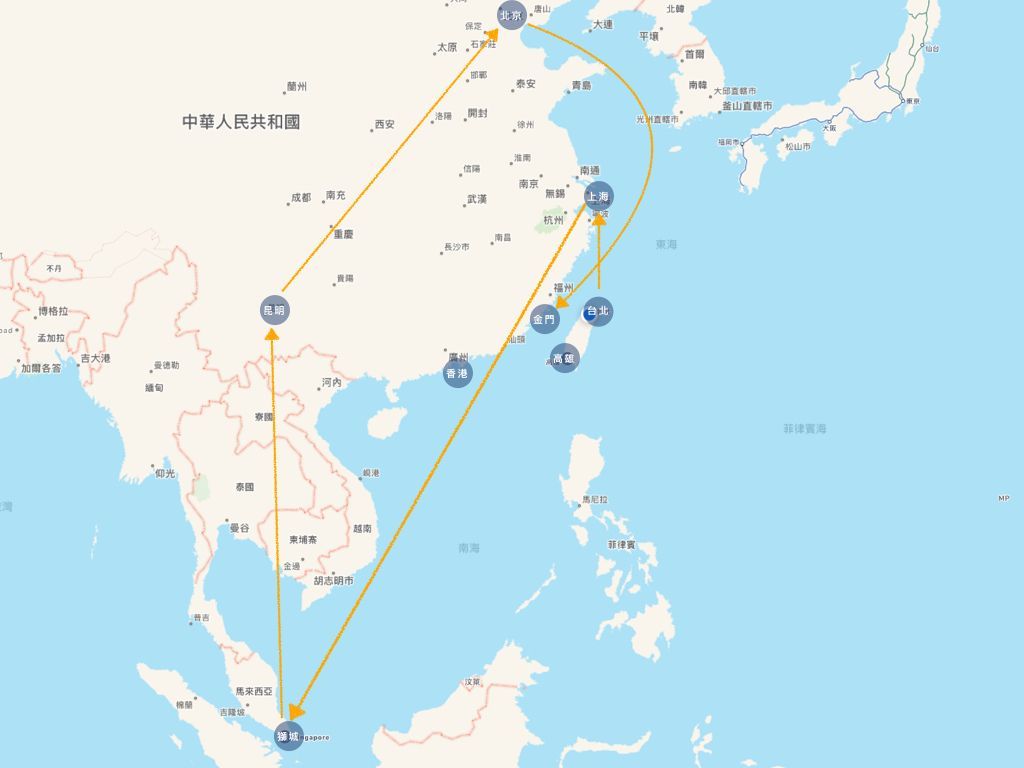This screenshot has height=768, width=1024.
Task: Open the 香港 map marker
Action: [x=457, y=373]
